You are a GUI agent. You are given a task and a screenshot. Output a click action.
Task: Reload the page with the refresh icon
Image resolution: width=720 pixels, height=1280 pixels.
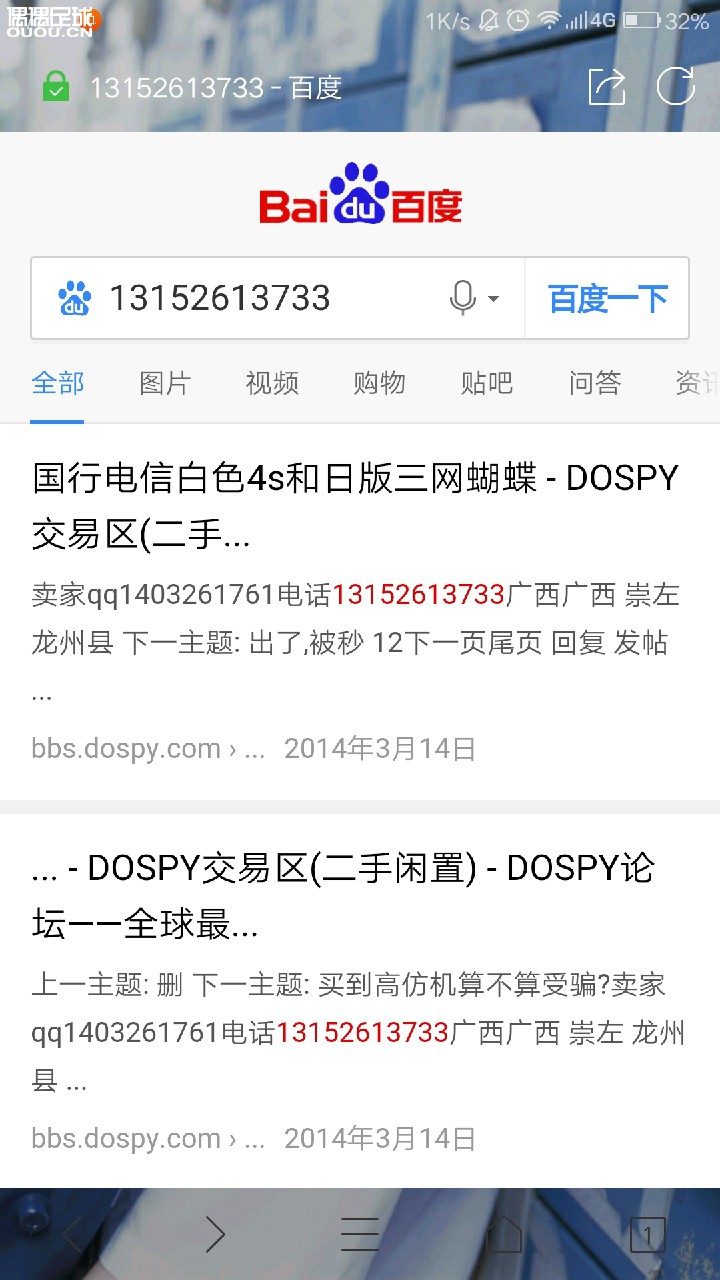675,87
